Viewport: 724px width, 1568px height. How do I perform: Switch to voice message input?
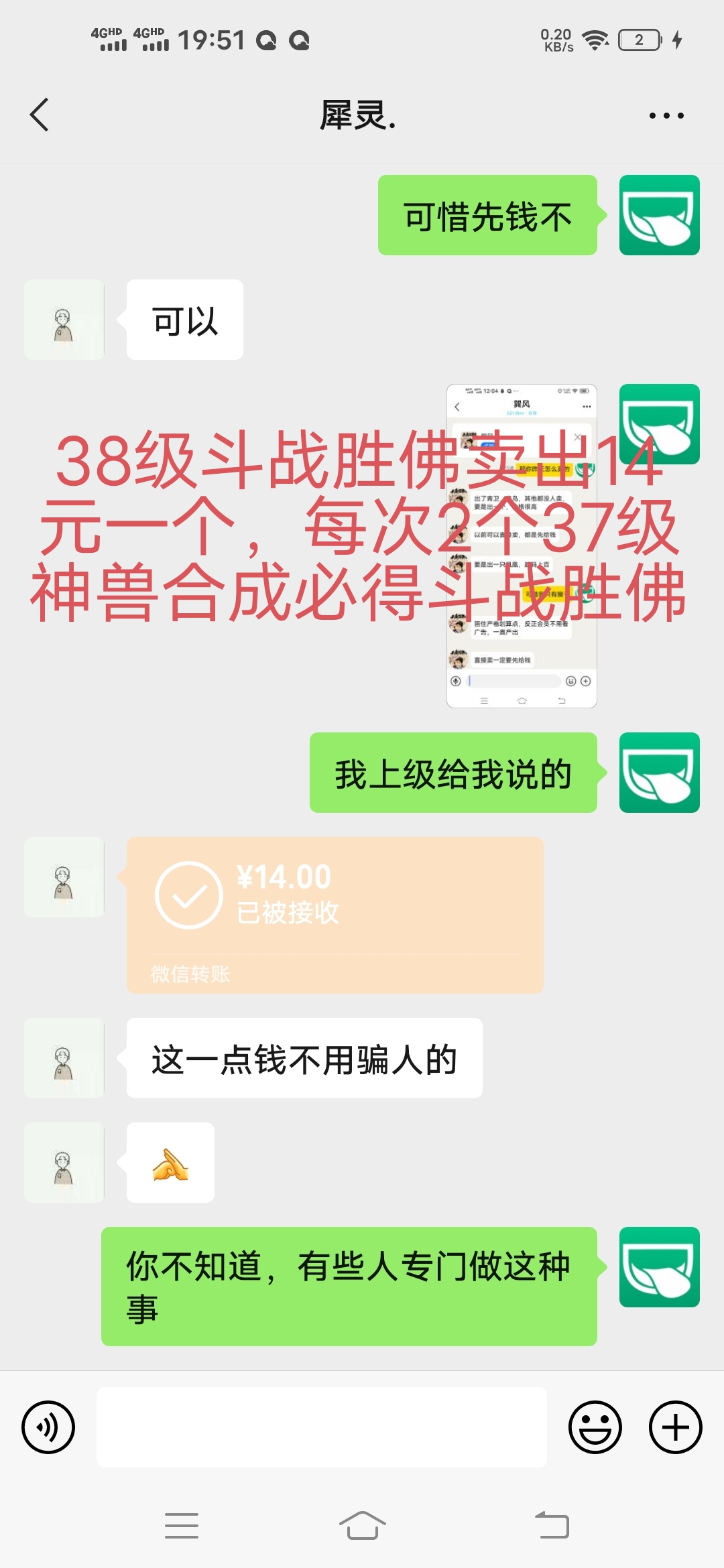click(48, 1427)
